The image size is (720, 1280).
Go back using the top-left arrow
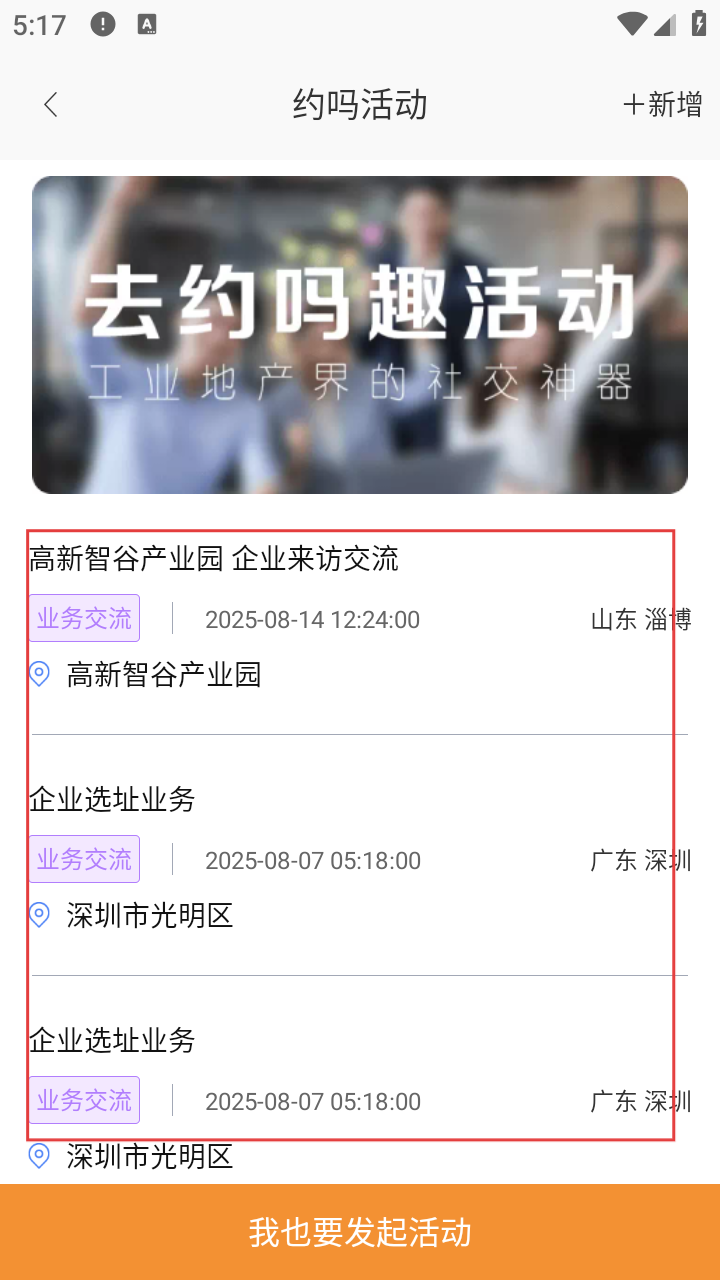(x=50, y=104)
